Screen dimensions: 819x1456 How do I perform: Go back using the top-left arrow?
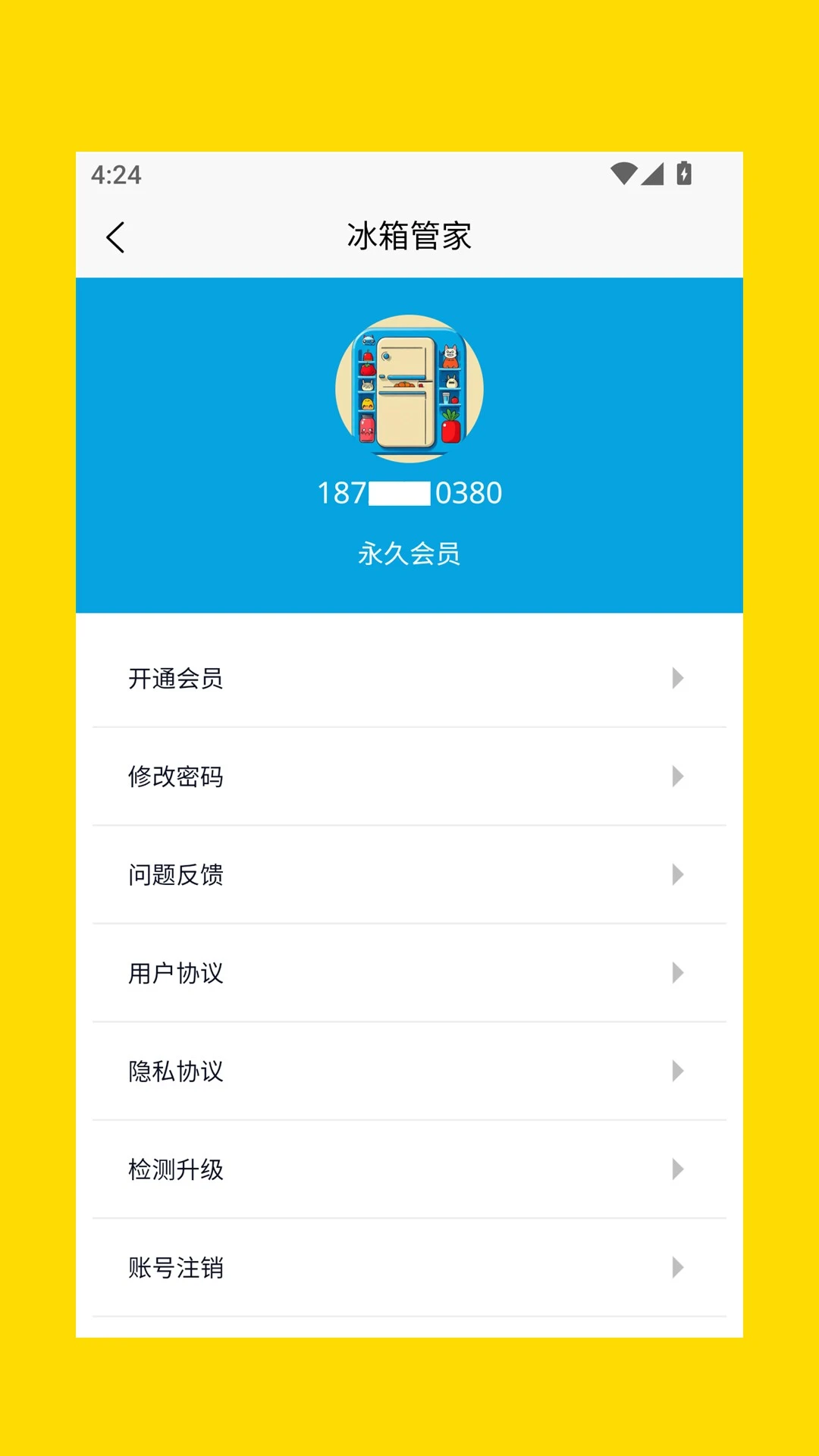pyautogui.click(x=115, y=237)
